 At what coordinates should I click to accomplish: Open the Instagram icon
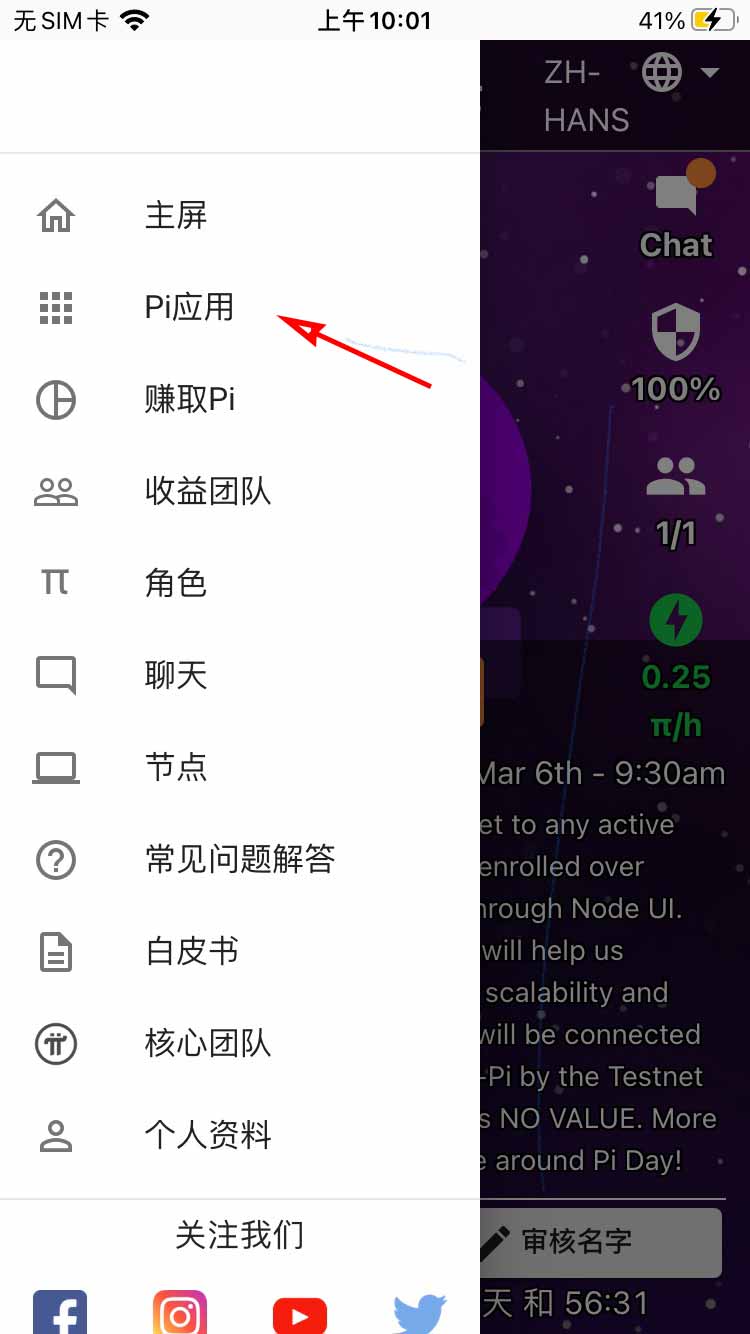(180, 1312)
